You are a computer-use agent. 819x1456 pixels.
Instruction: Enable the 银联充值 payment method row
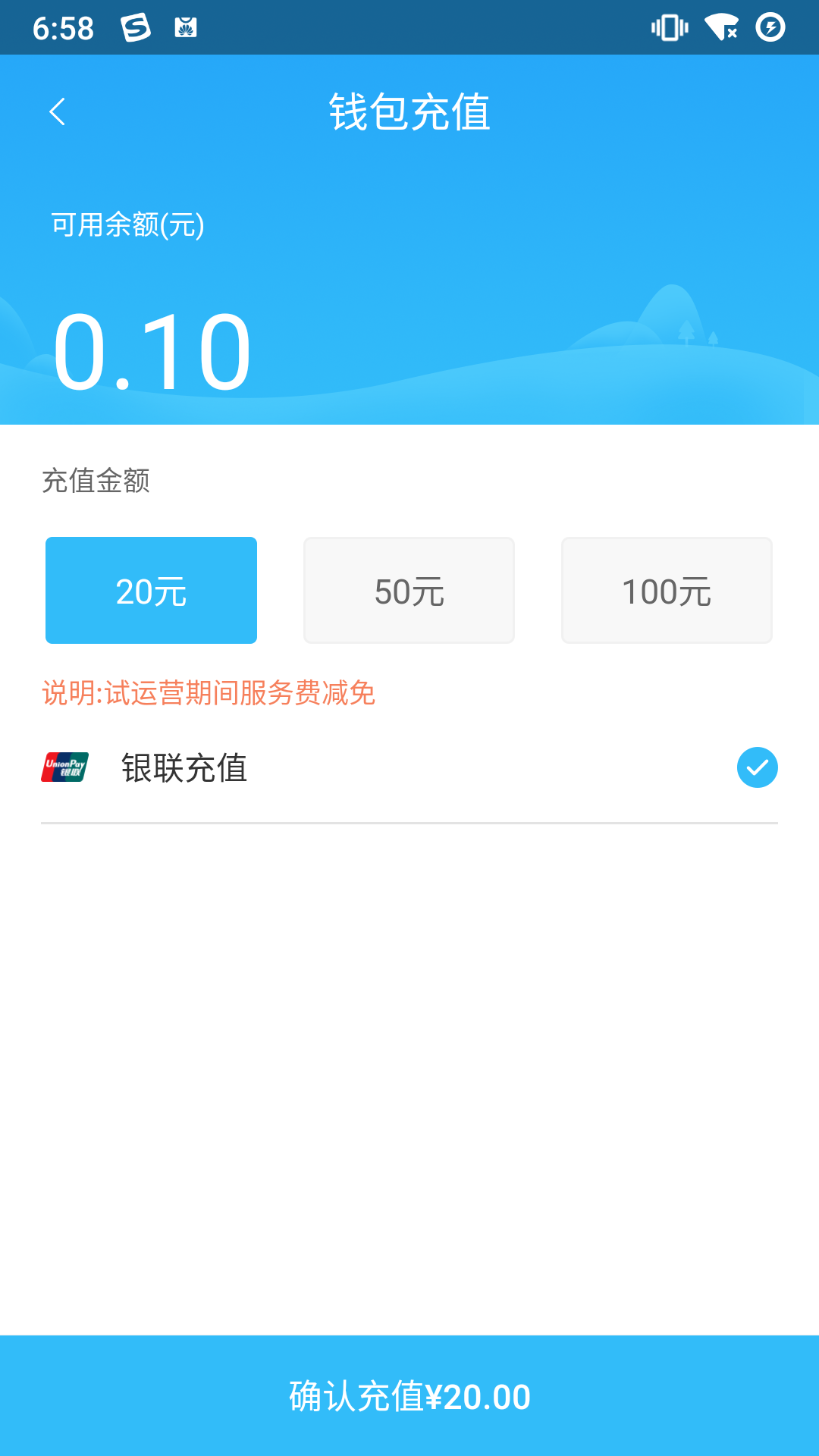click(409, 767)
